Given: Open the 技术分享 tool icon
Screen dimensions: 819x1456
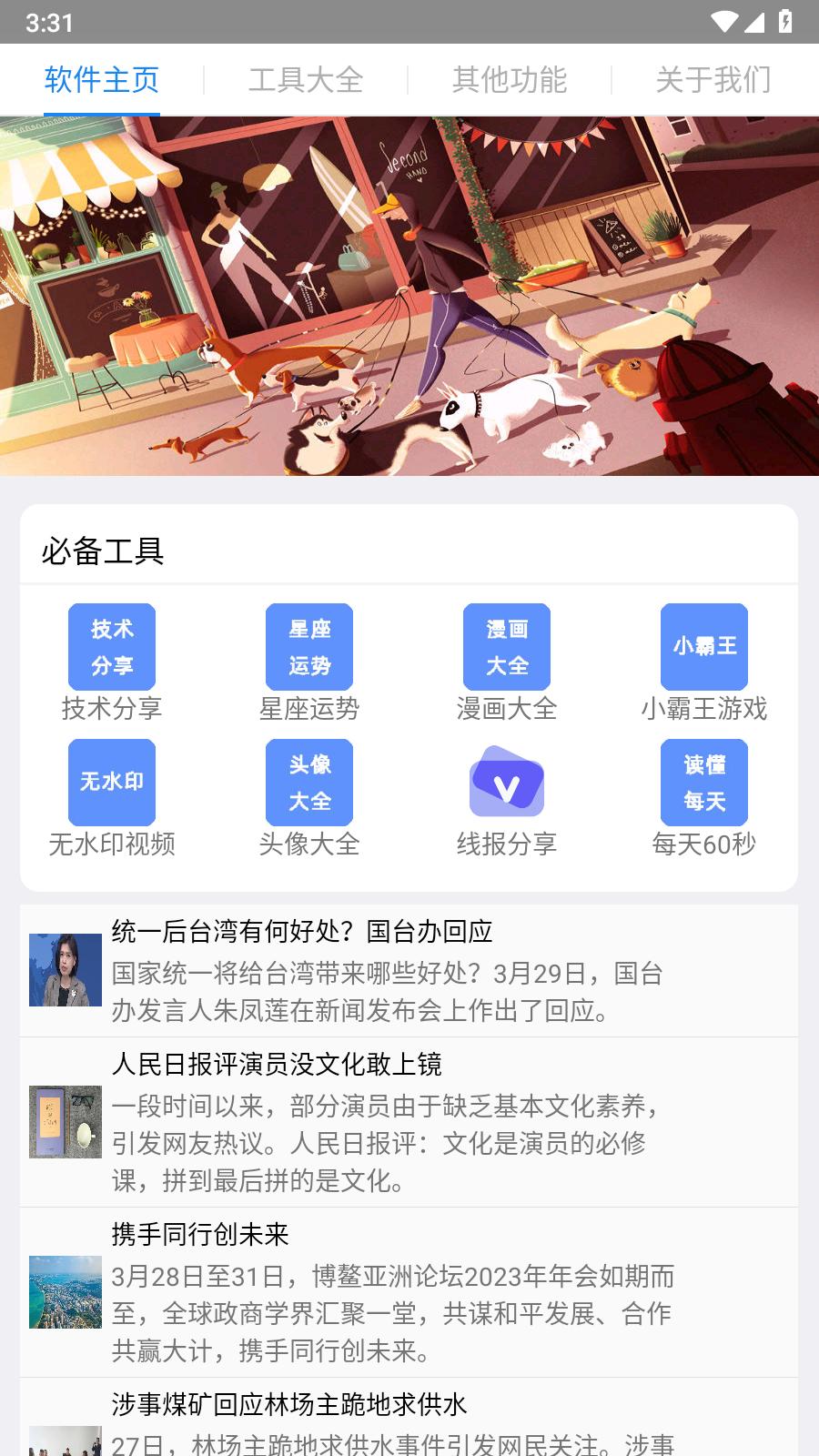Looking at the screenshot, I should [111, 646].
